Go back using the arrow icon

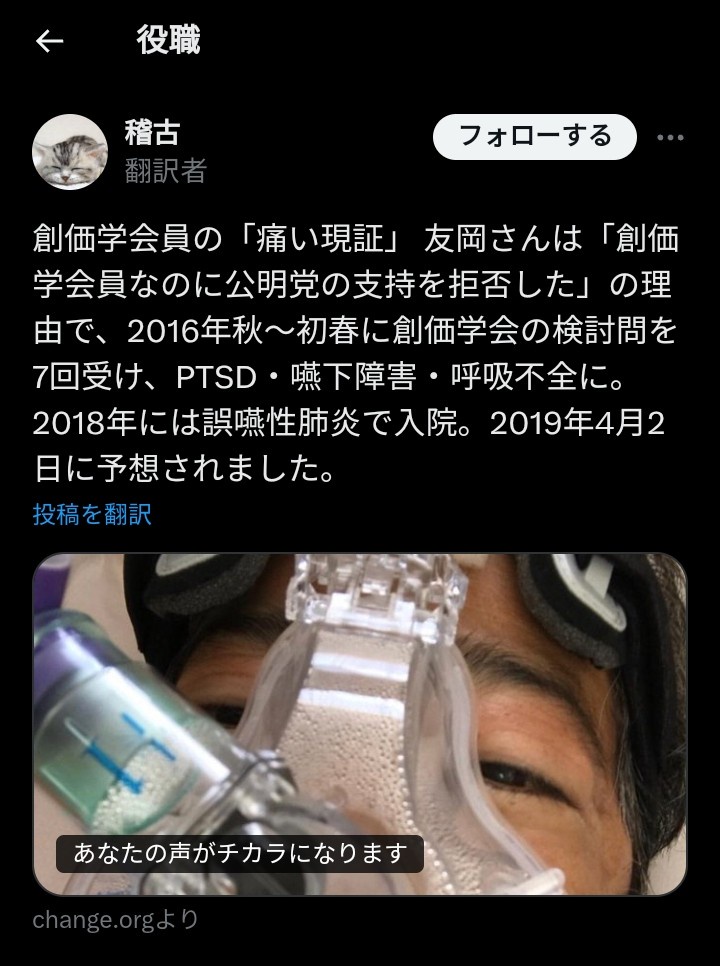49,41
